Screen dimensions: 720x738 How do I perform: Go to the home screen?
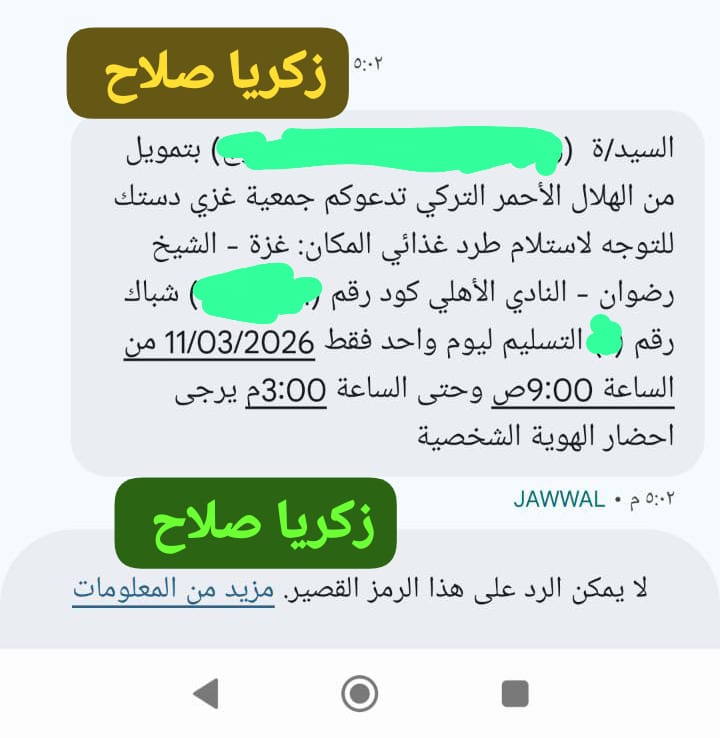click(x=359, y=692)
